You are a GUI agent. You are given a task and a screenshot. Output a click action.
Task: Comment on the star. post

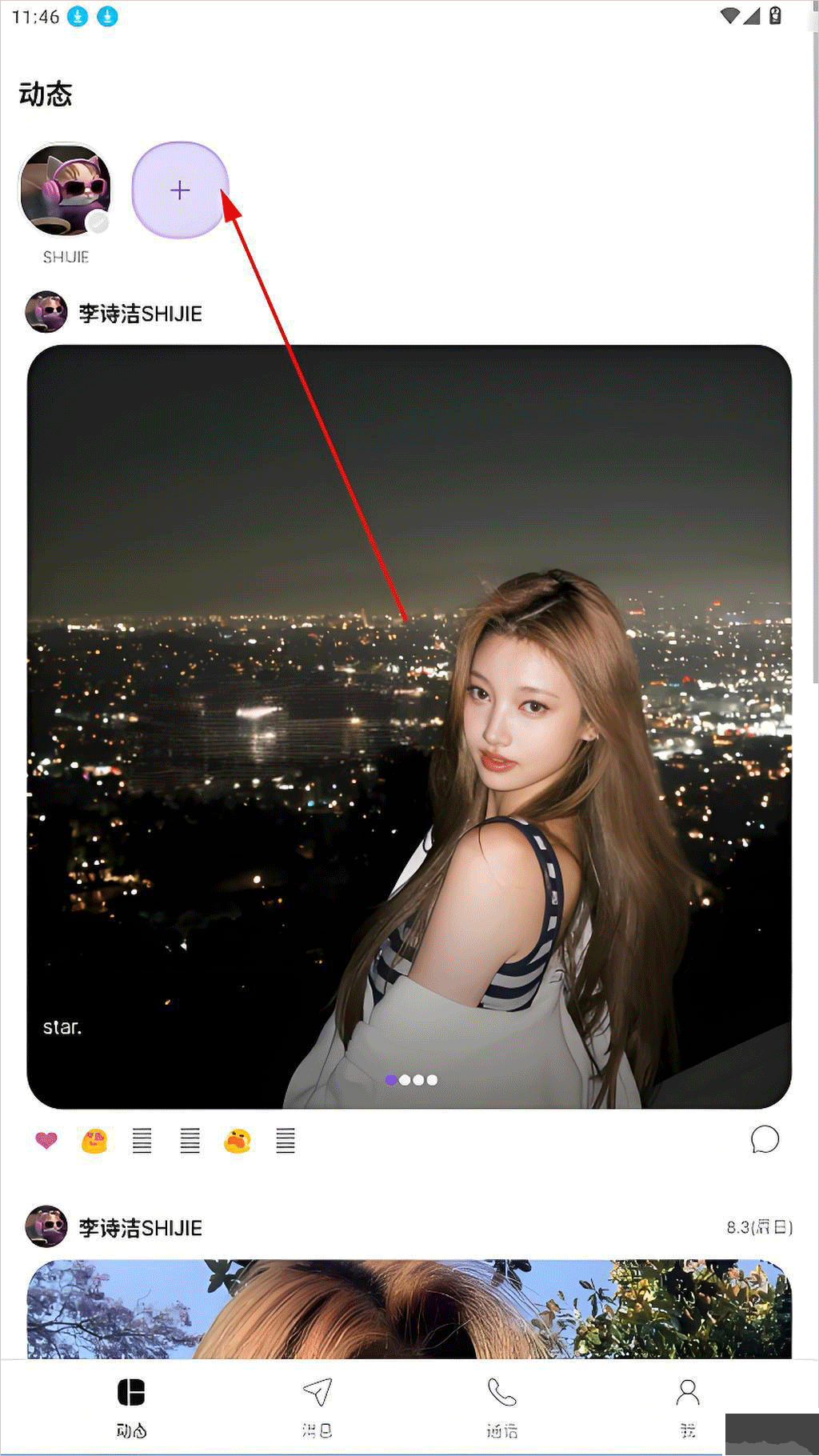[765, 1139]
